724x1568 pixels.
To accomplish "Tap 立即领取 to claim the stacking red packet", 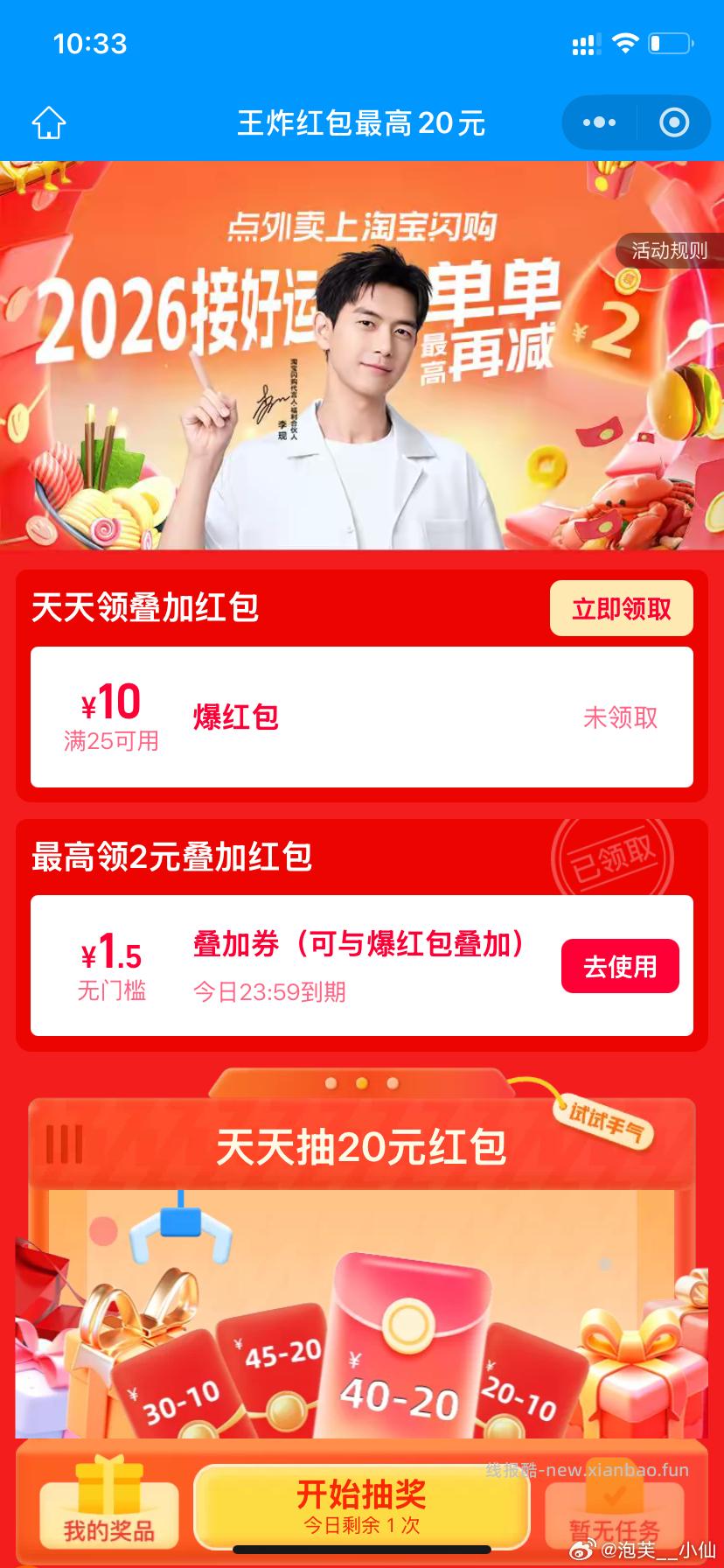I will coord(621,608).
